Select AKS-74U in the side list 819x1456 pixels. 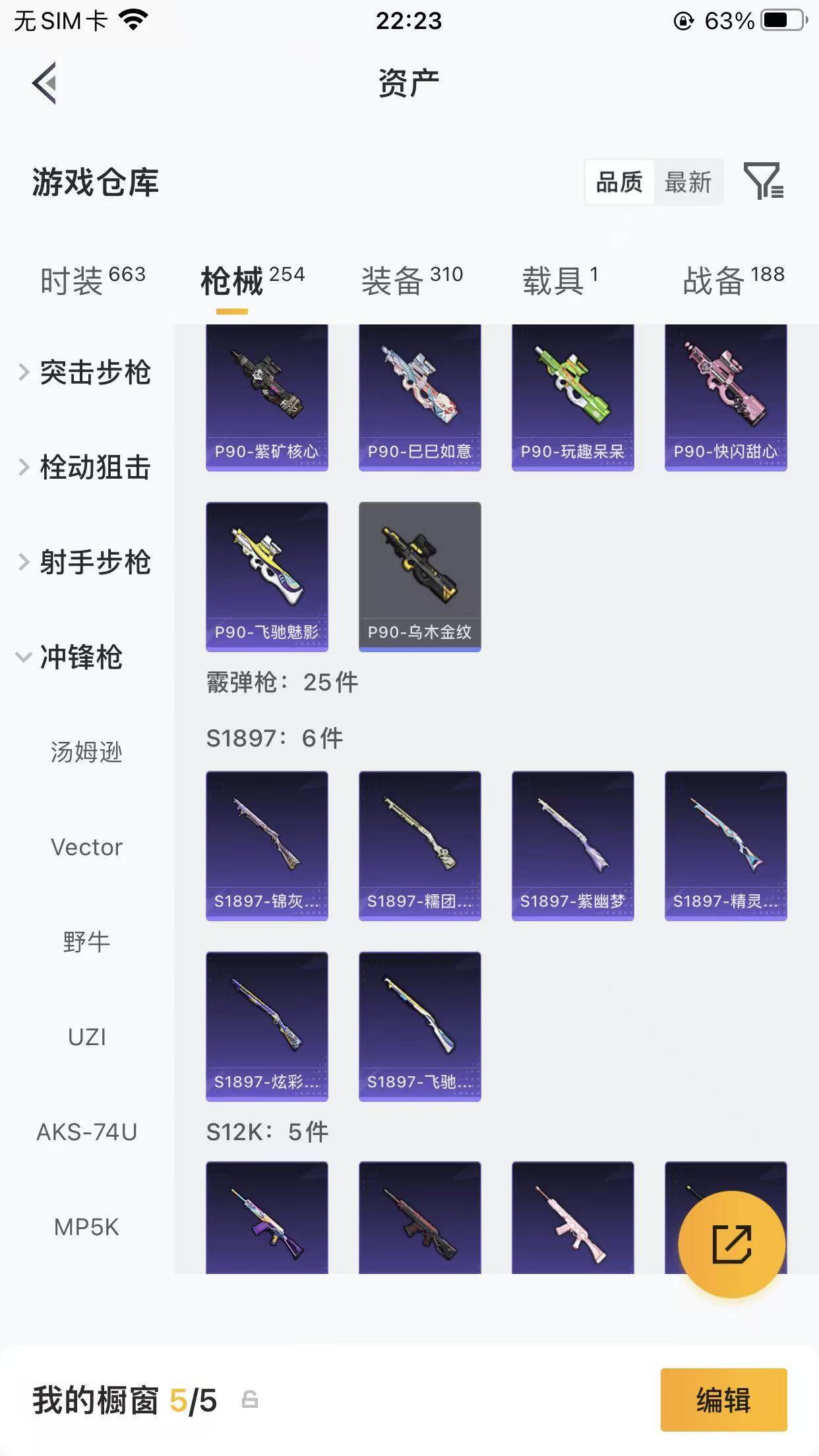86,1132
